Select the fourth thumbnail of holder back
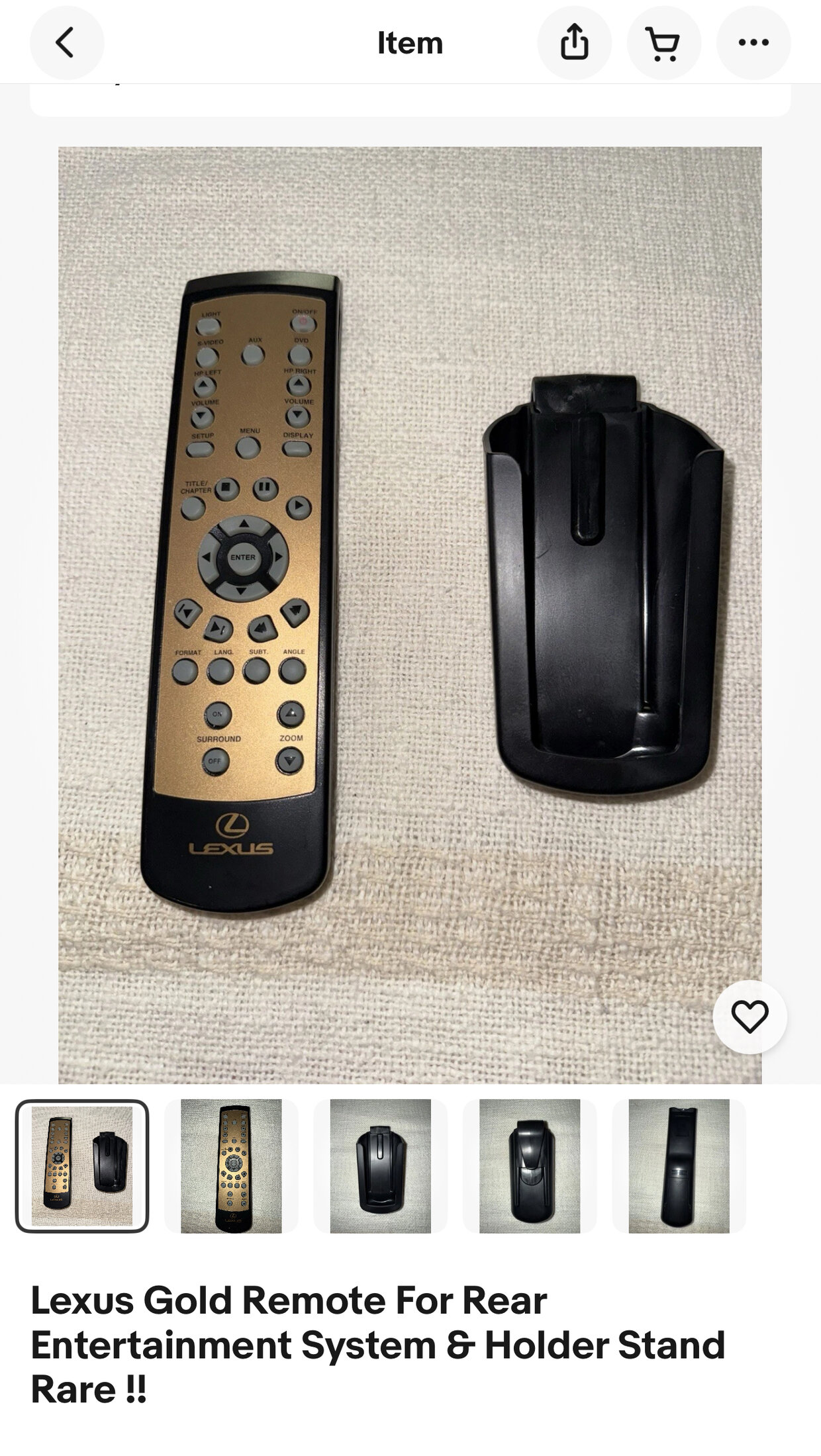 click(x=530, y=1166)
